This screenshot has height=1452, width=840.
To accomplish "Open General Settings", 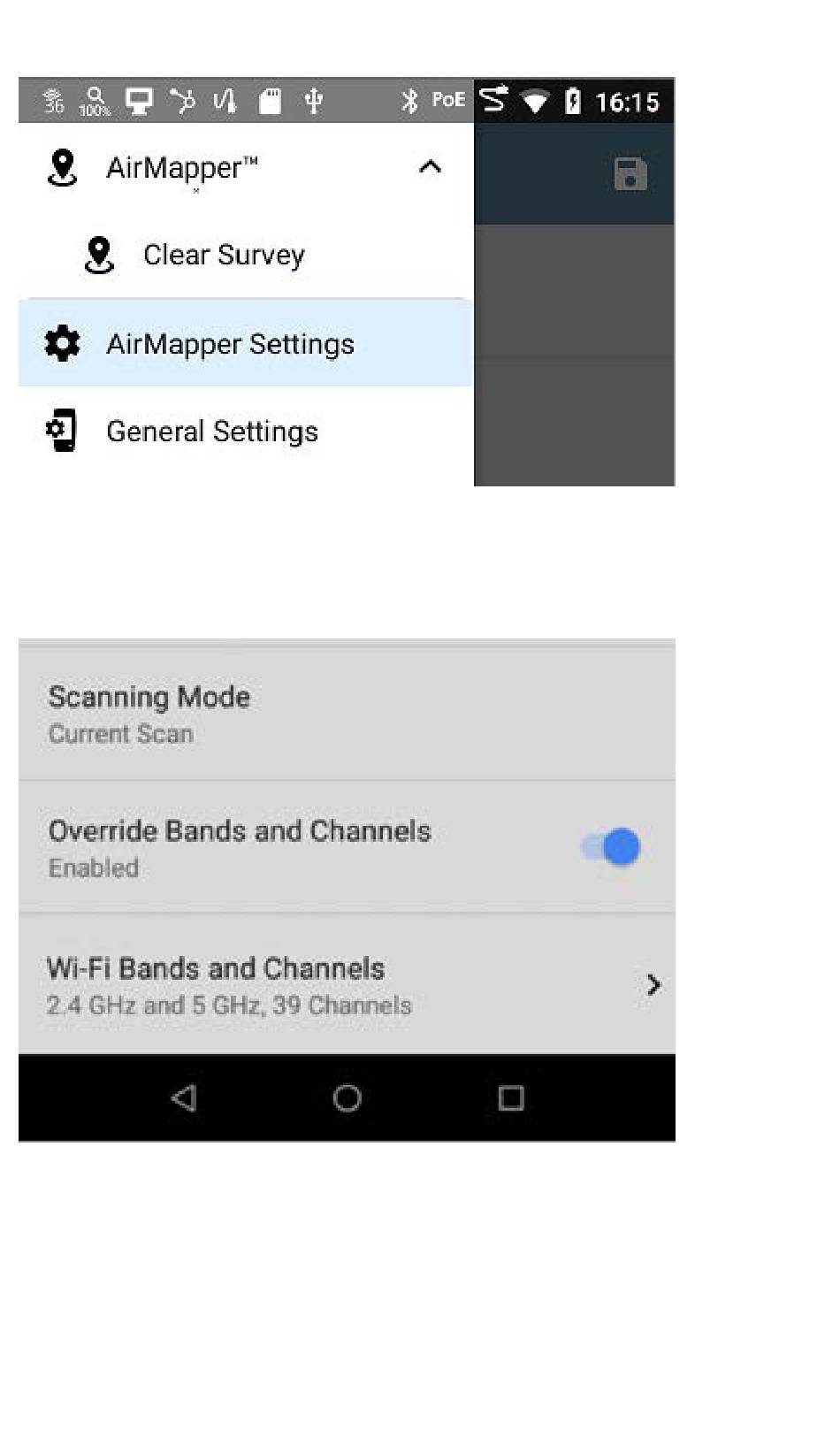I will [246, 432].
